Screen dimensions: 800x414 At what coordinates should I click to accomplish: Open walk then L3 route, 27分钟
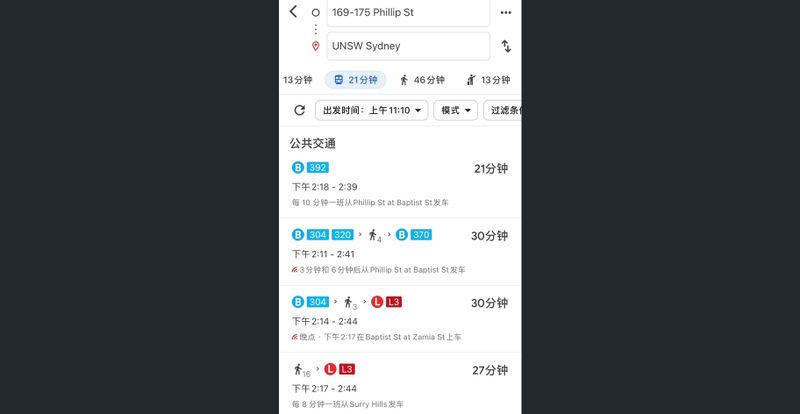point(400,385)
